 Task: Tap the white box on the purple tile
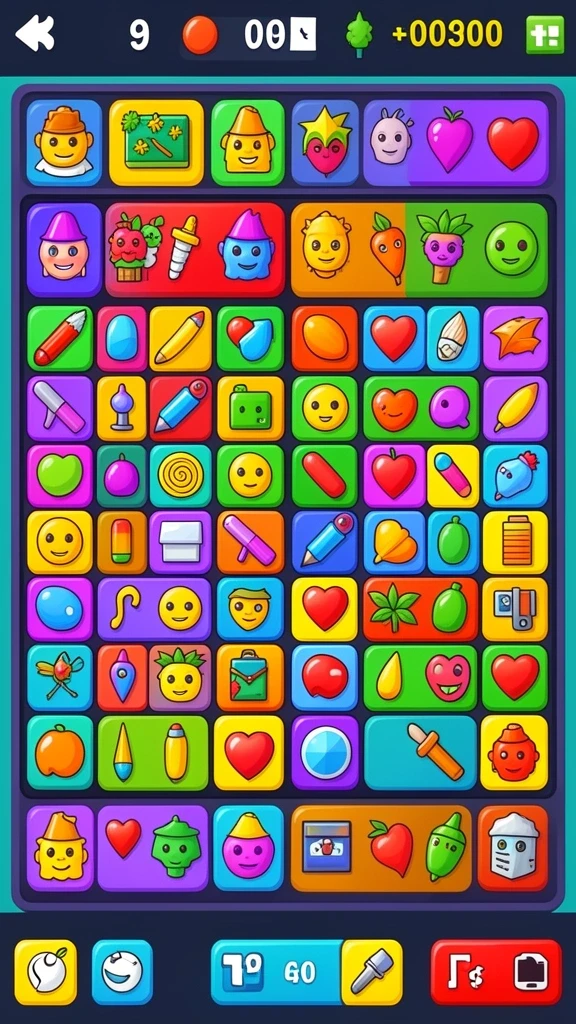coord(181,542)
